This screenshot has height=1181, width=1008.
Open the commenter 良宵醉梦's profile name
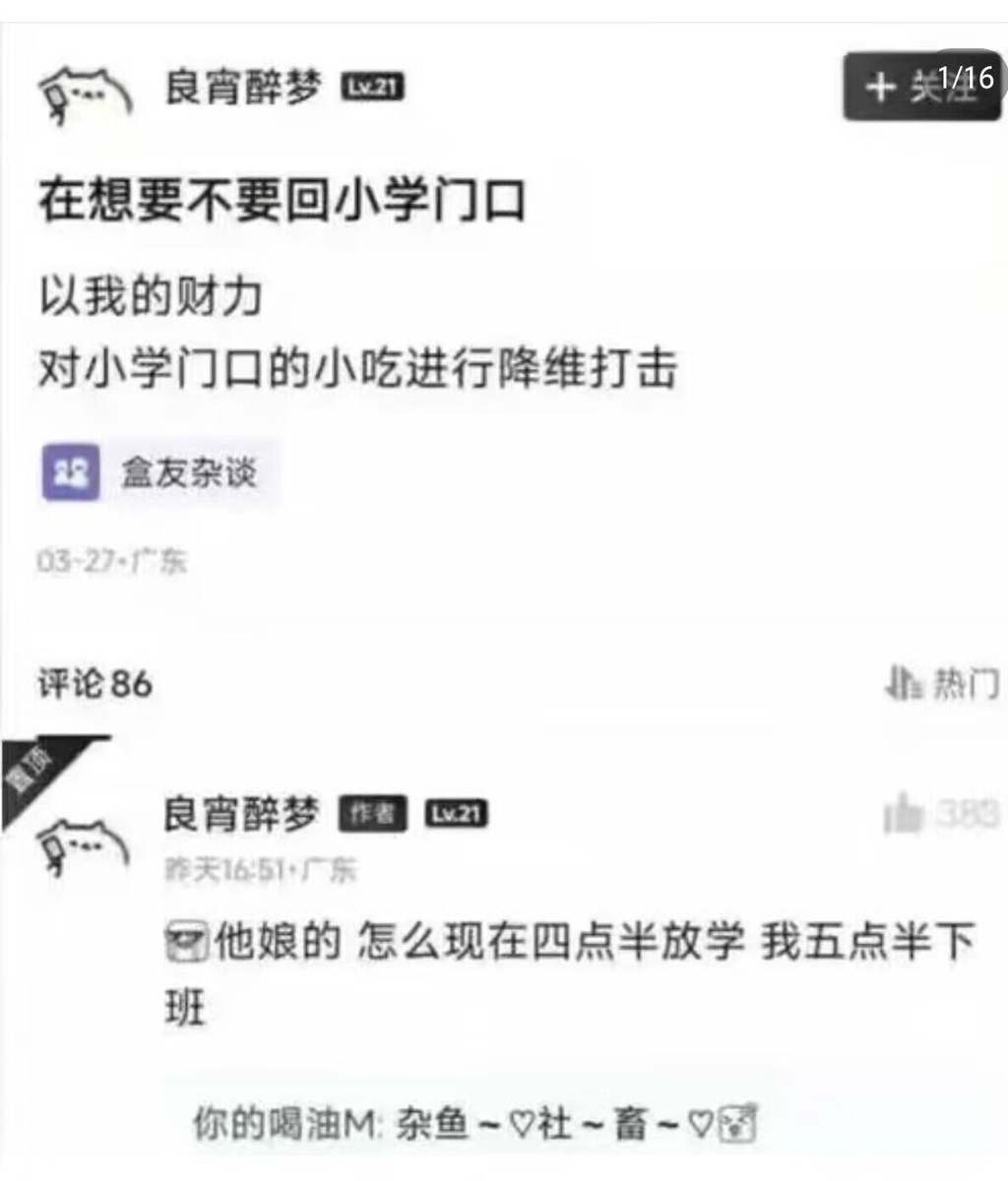point(242,814)
